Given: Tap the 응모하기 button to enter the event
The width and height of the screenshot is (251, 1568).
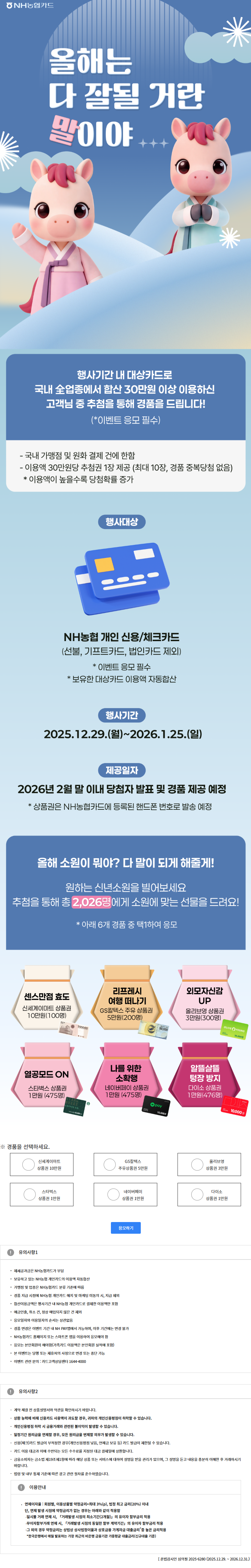Looking at the screenshot, I should 126,1228.
